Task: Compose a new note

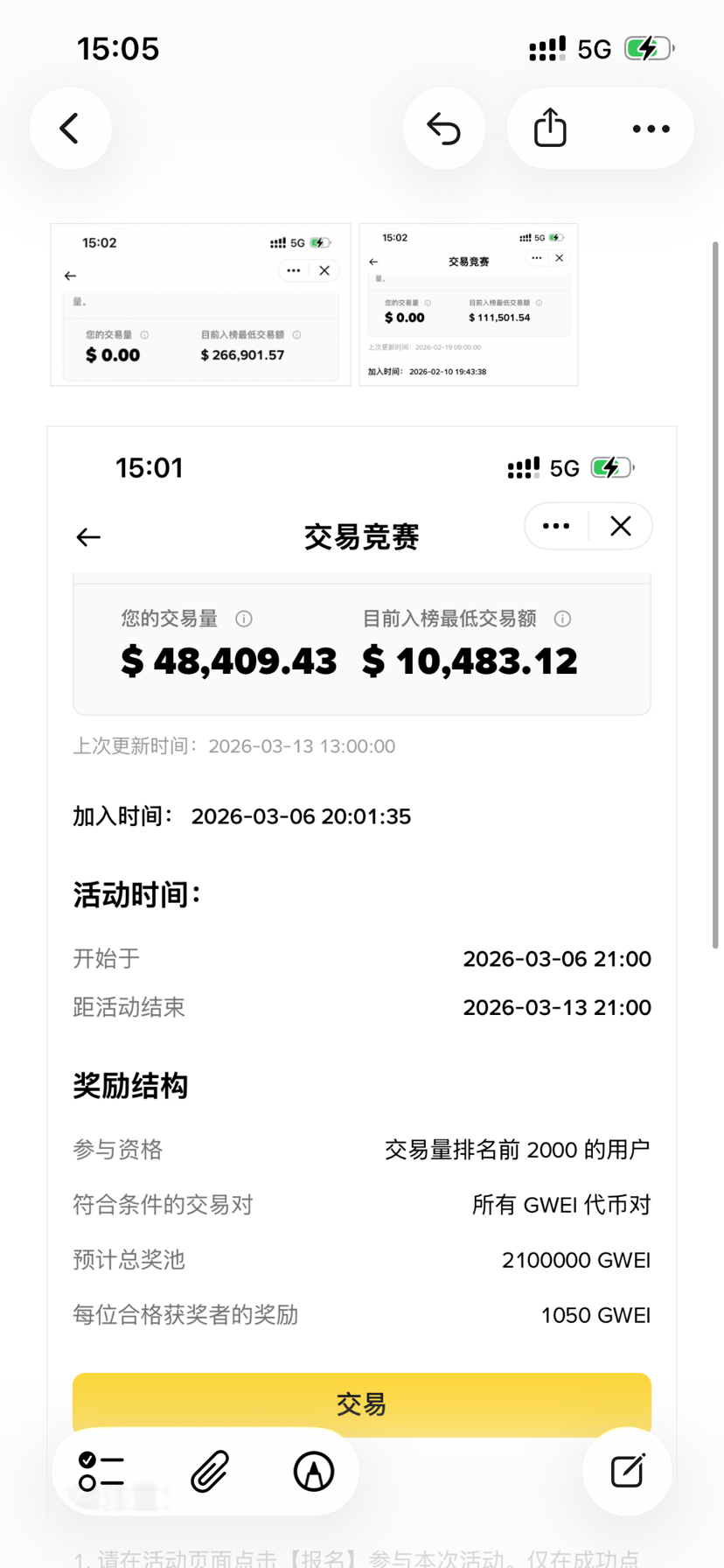Action: click(627, 1471)
